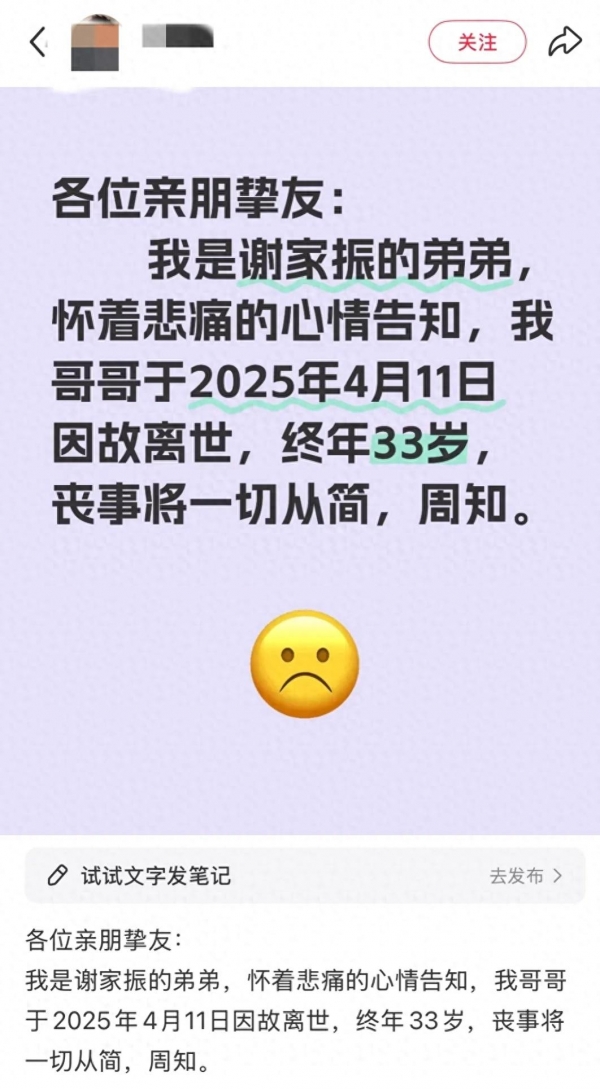Share this post with the arrow icon
This screenshot has height=1089, width=600.
click(x=564, y=42)
